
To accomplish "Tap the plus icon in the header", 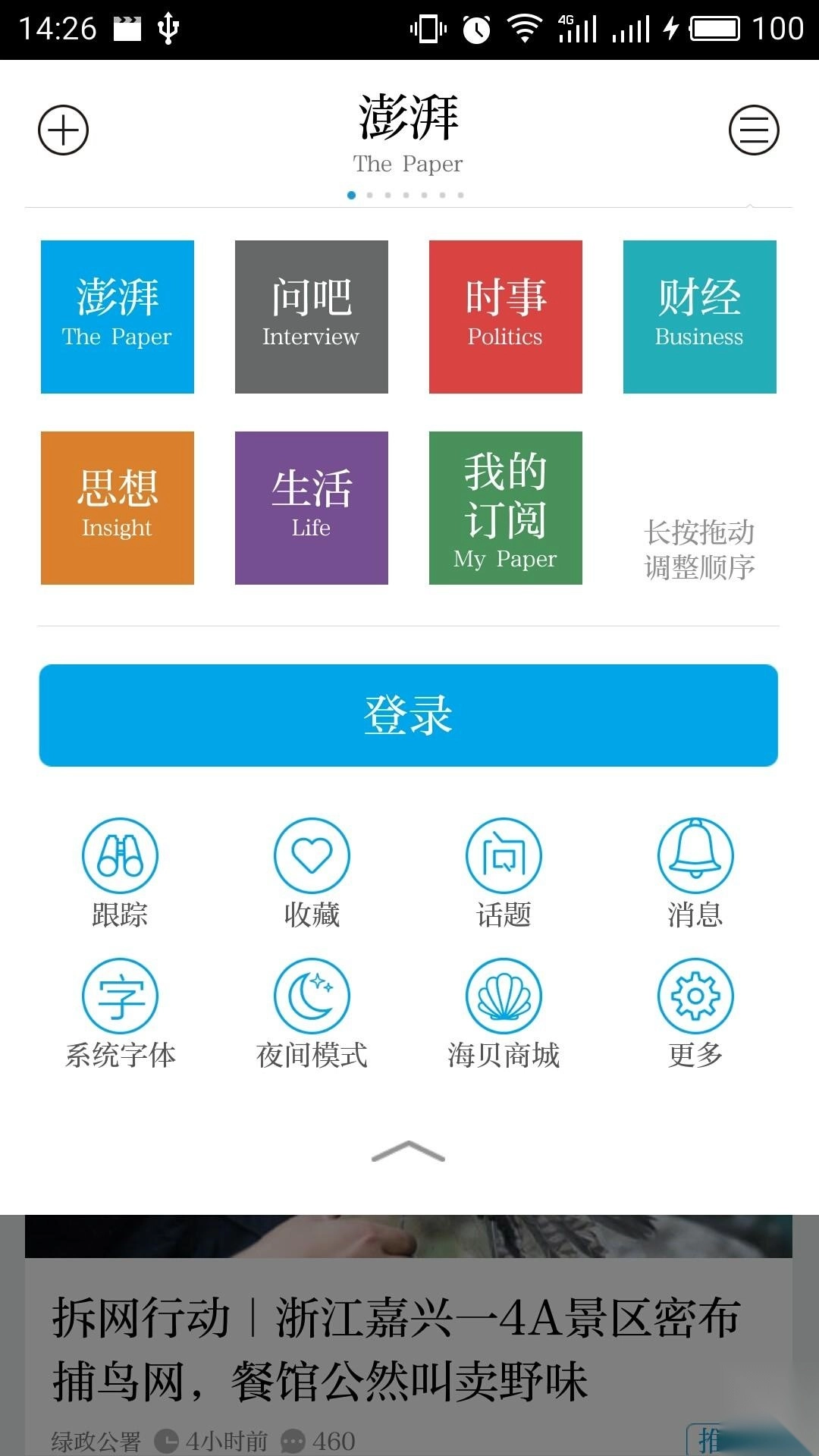I will click(64, 130).
